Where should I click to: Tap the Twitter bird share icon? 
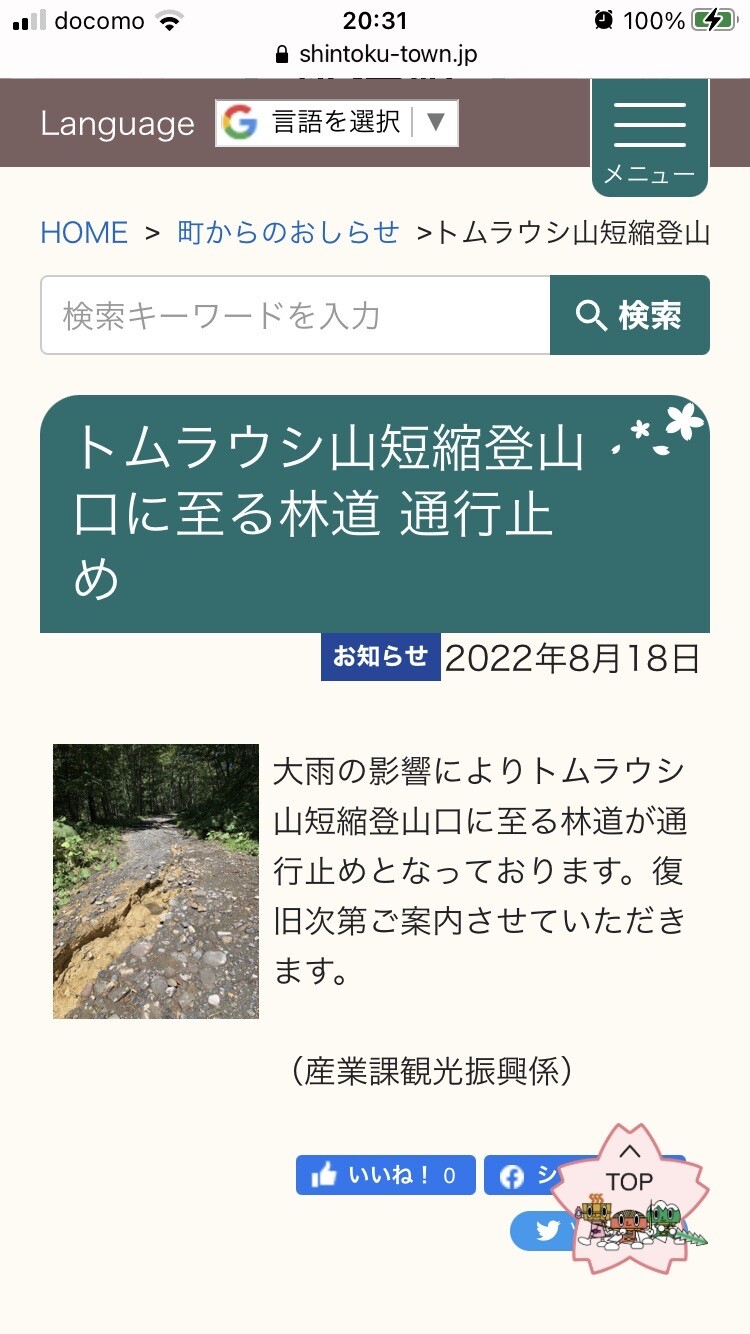[546, 1231]
